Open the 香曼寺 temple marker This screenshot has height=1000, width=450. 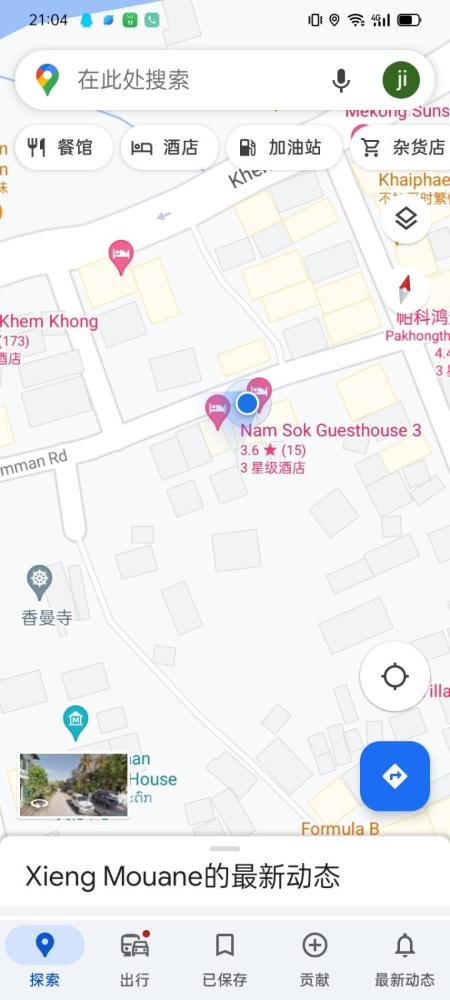pyautogui.click(x=40, y=582)
